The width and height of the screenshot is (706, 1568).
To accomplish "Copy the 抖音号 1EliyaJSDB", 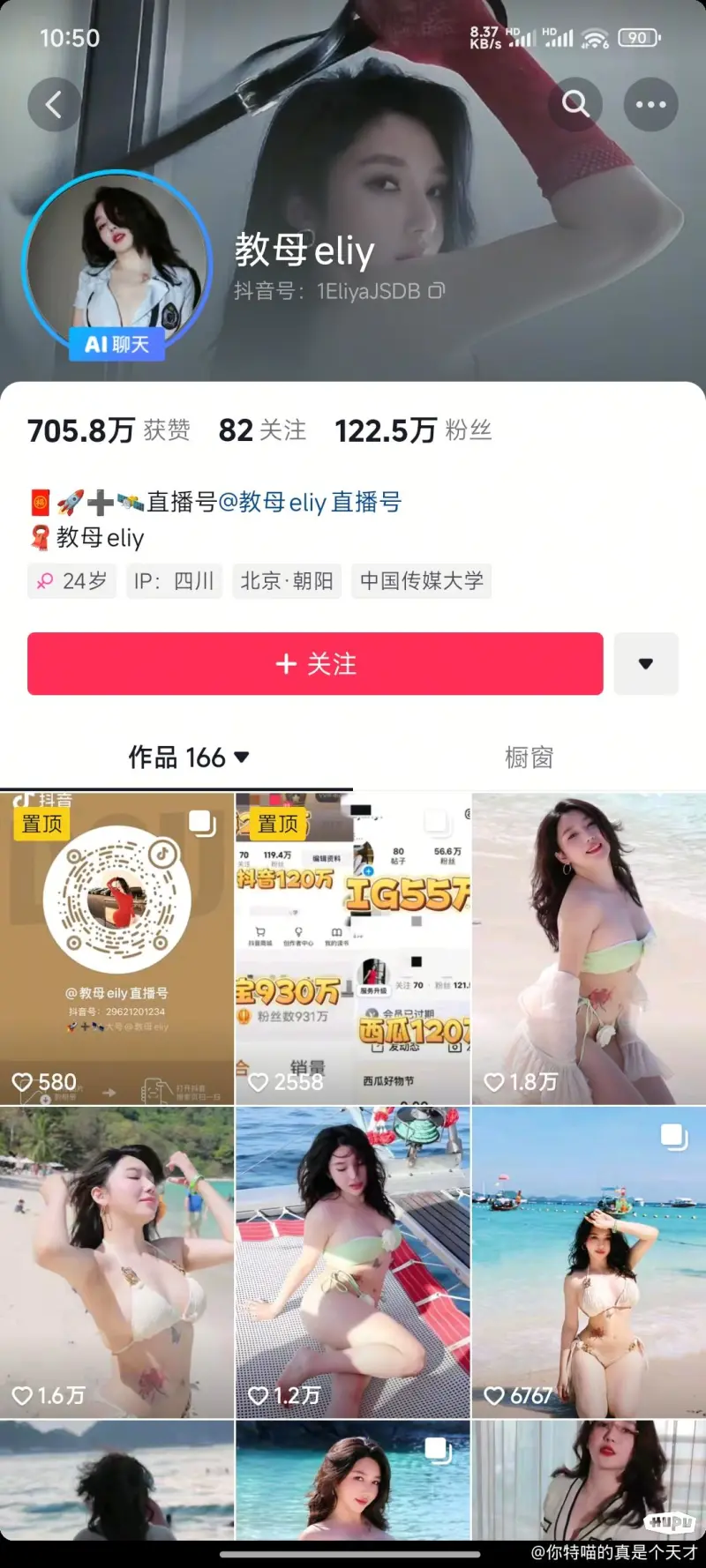I will point(437,290).
